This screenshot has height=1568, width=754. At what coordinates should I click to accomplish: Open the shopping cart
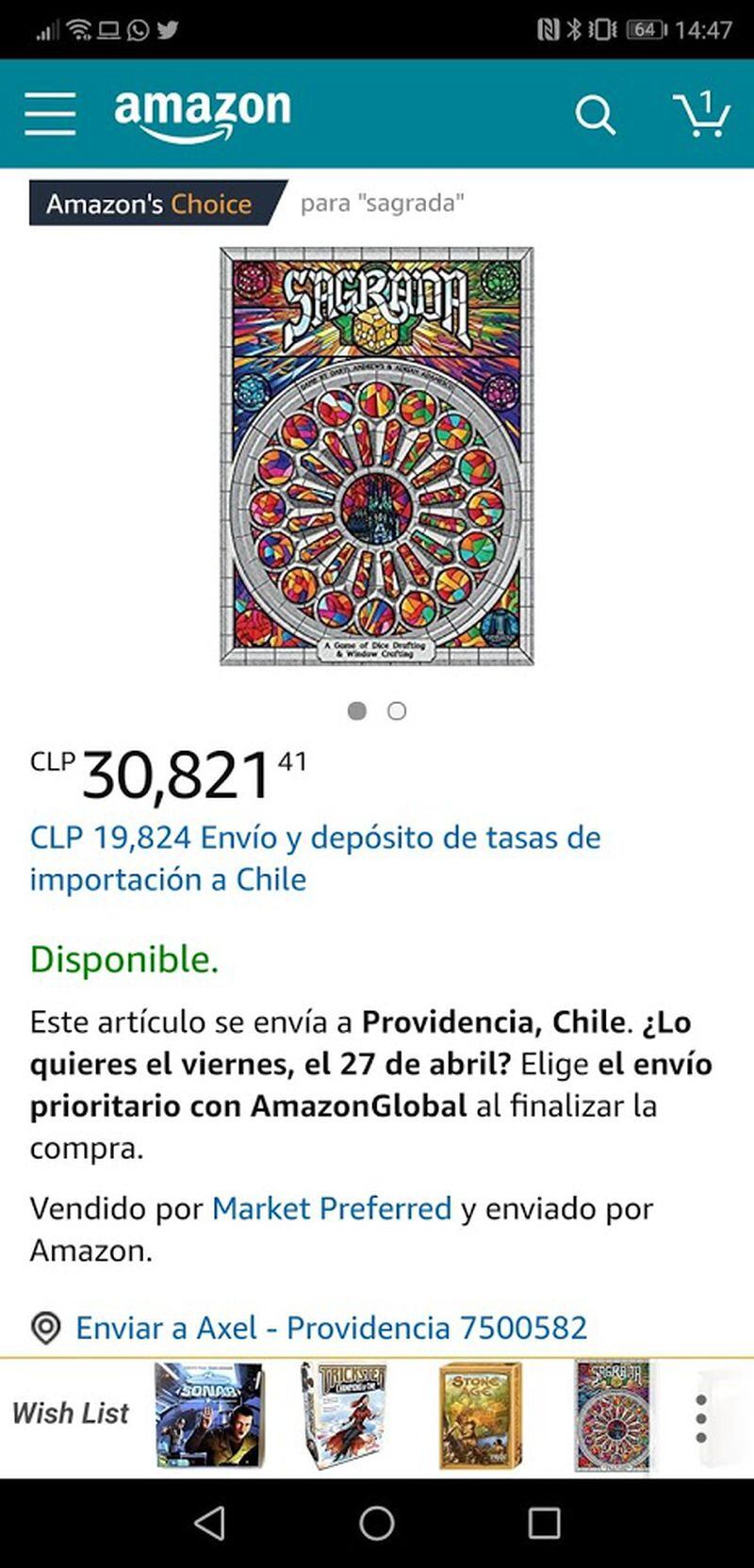pos(702,115)
